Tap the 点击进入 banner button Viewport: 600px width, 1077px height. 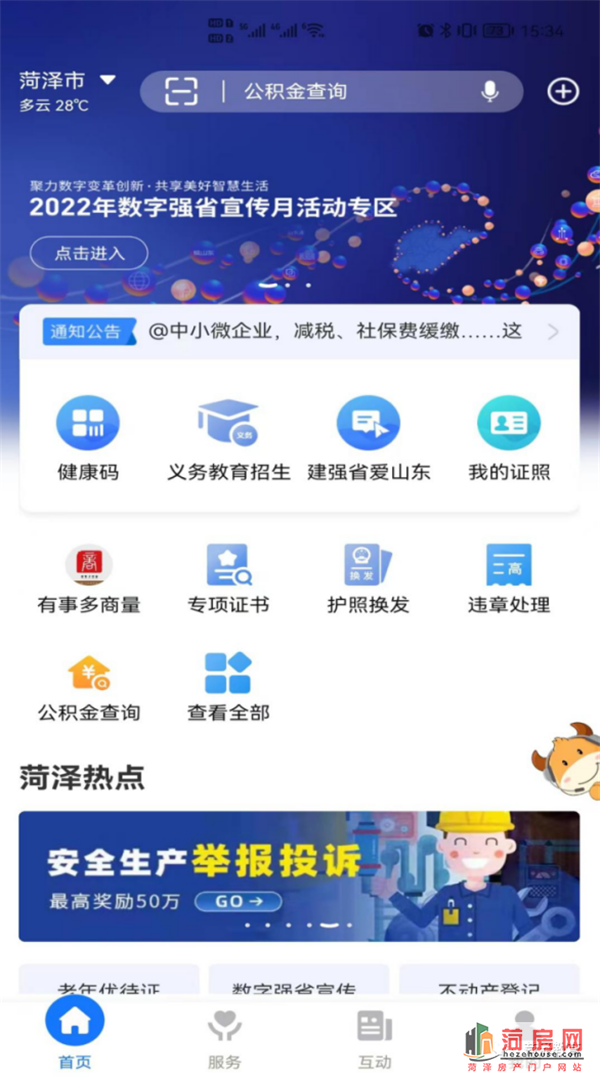pyautogui.click(x=89, y=253)
